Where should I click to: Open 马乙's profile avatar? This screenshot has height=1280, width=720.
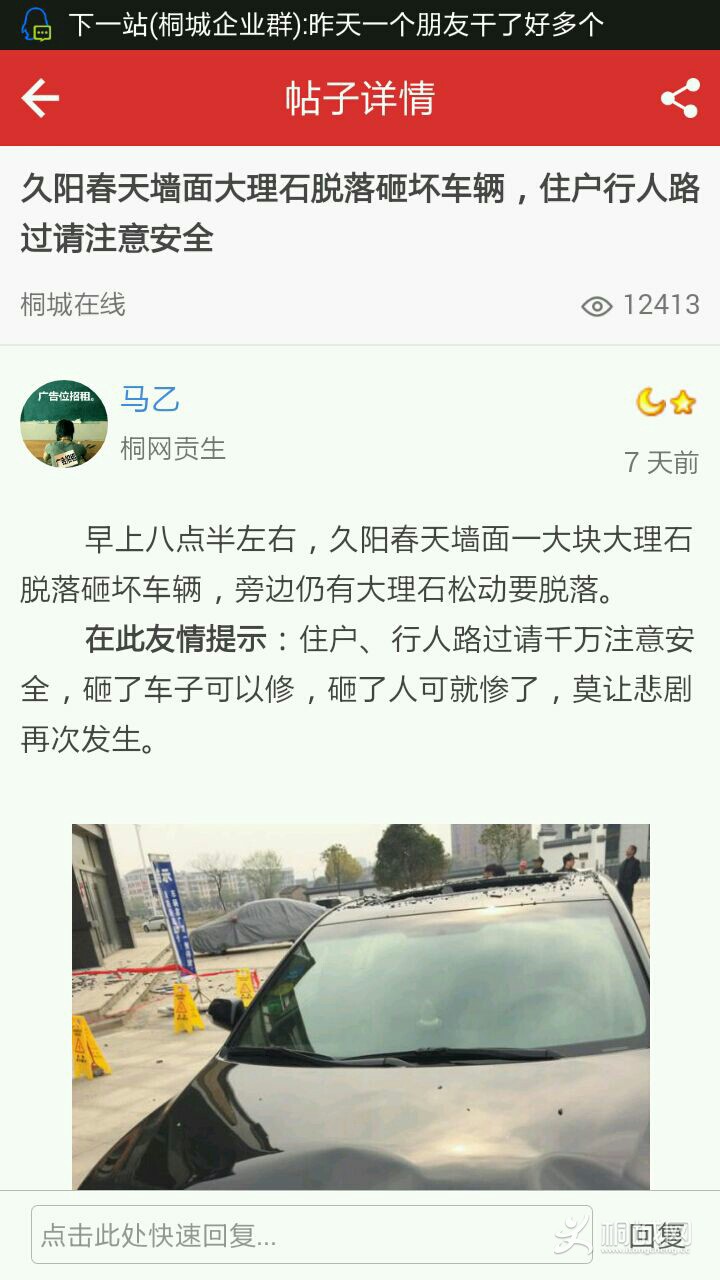[x=64, y=423]
